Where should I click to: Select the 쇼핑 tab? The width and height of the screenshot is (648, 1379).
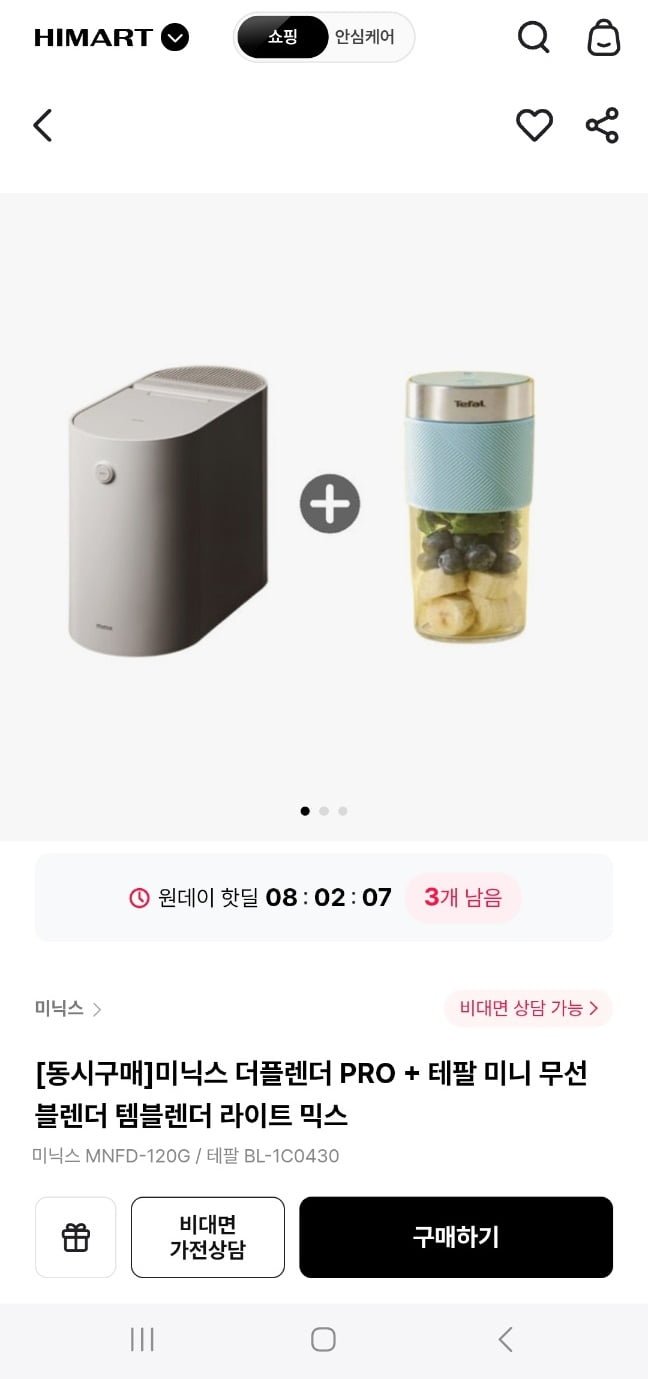[283, 38]
